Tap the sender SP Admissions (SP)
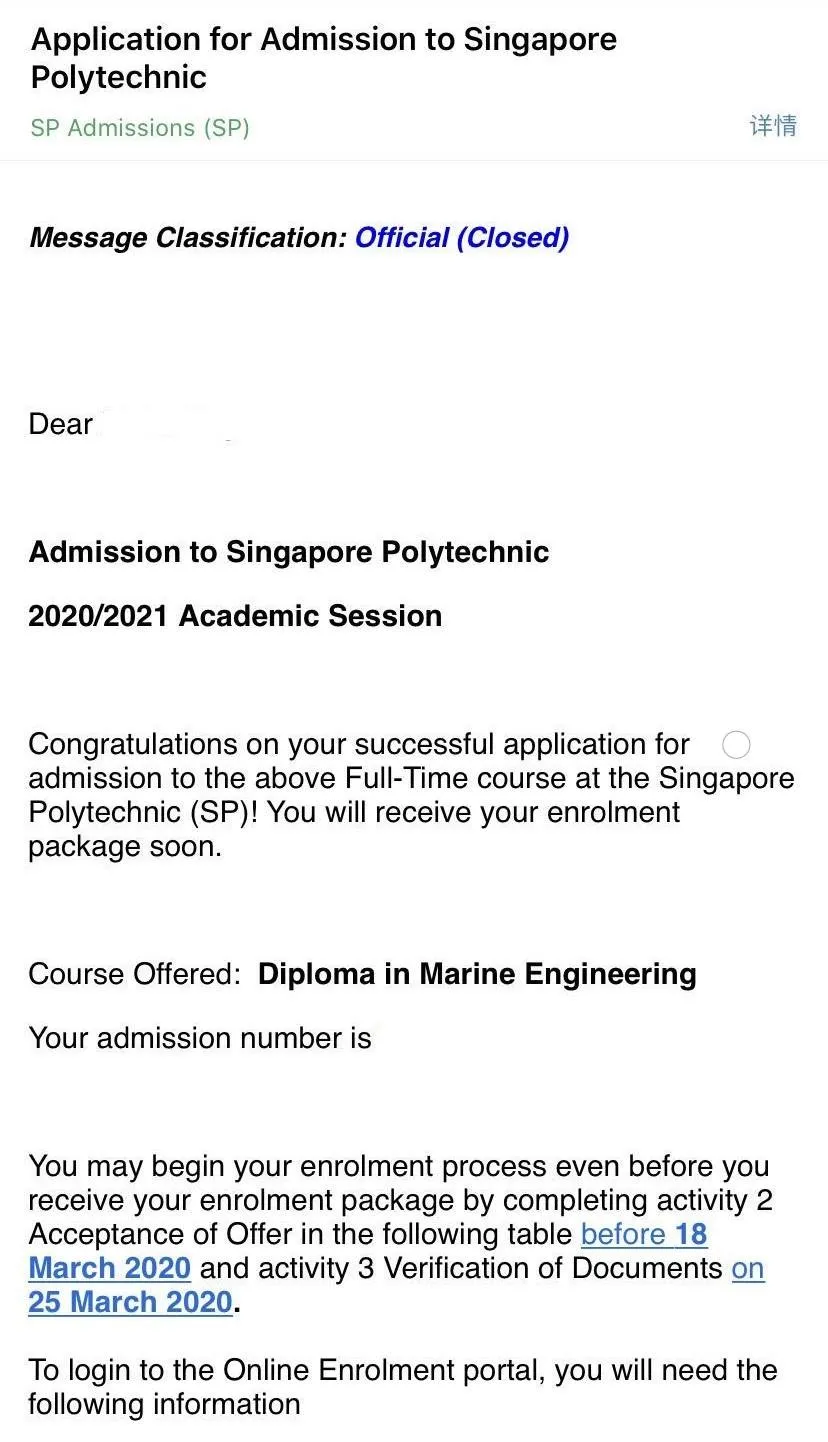 click(140, 128)
